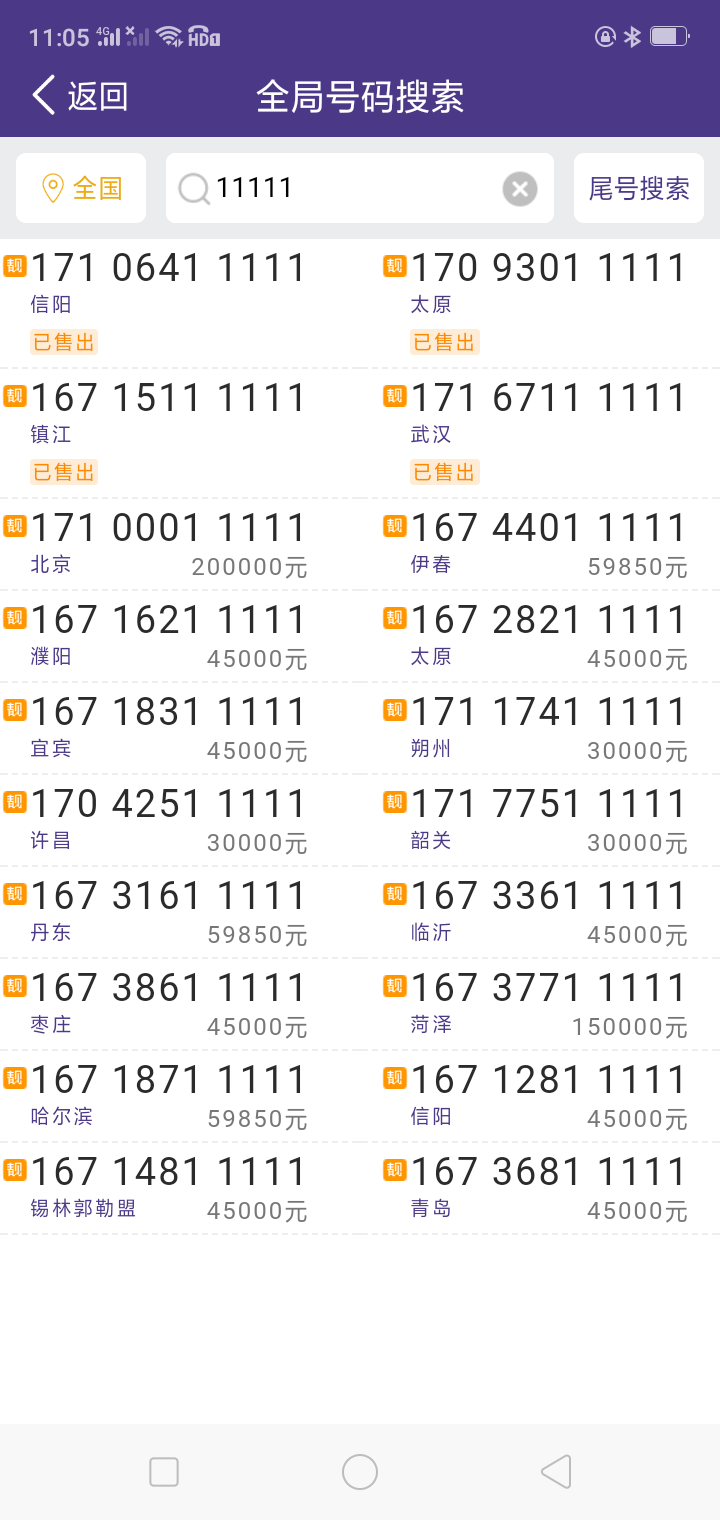The width and height of the screenshot is (720, 1520).
Task: Tap the search field containing 11111
Action: tap(340, 188)
